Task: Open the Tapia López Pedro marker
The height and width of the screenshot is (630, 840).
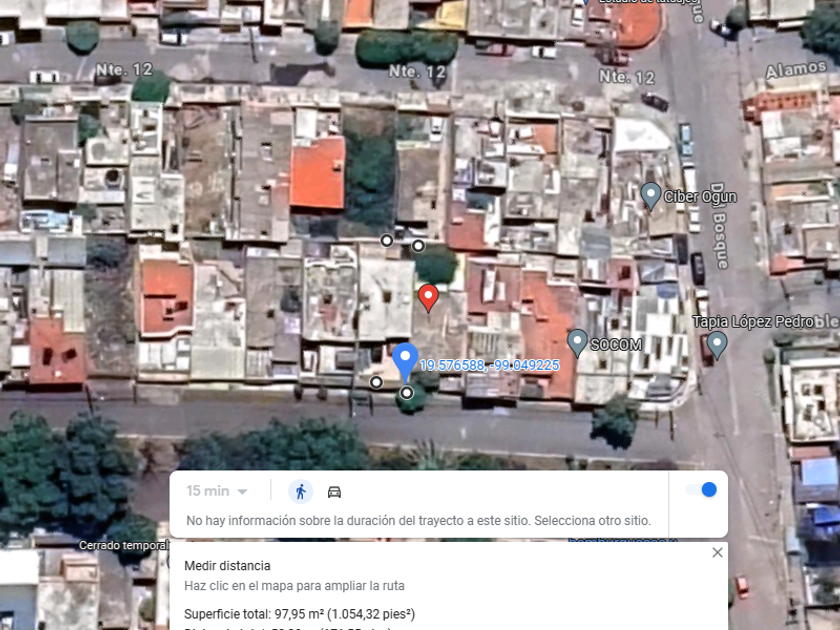Action: (717, 345)
